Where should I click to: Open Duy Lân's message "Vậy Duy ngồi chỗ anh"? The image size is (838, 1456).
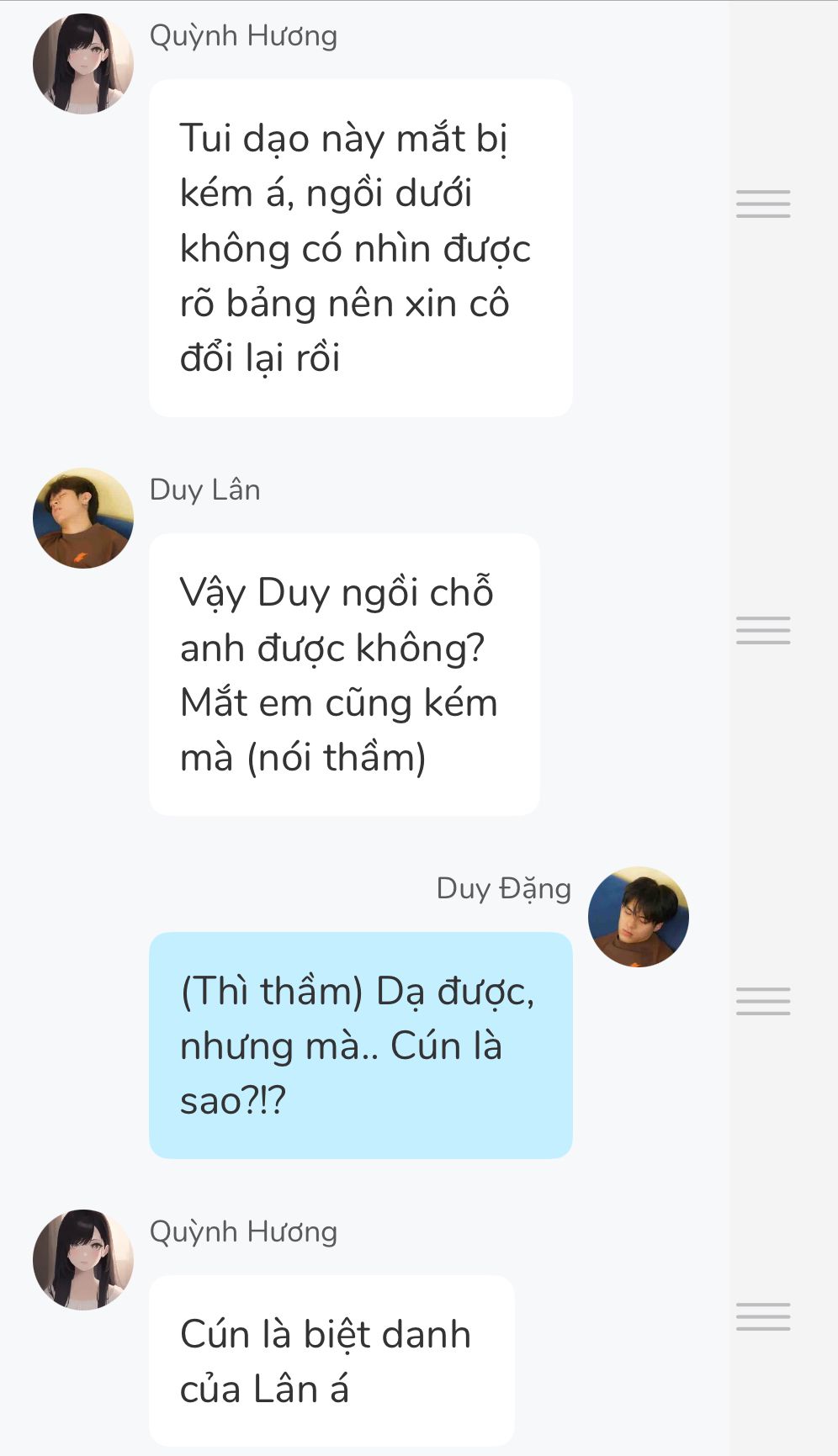click(344, 674)
